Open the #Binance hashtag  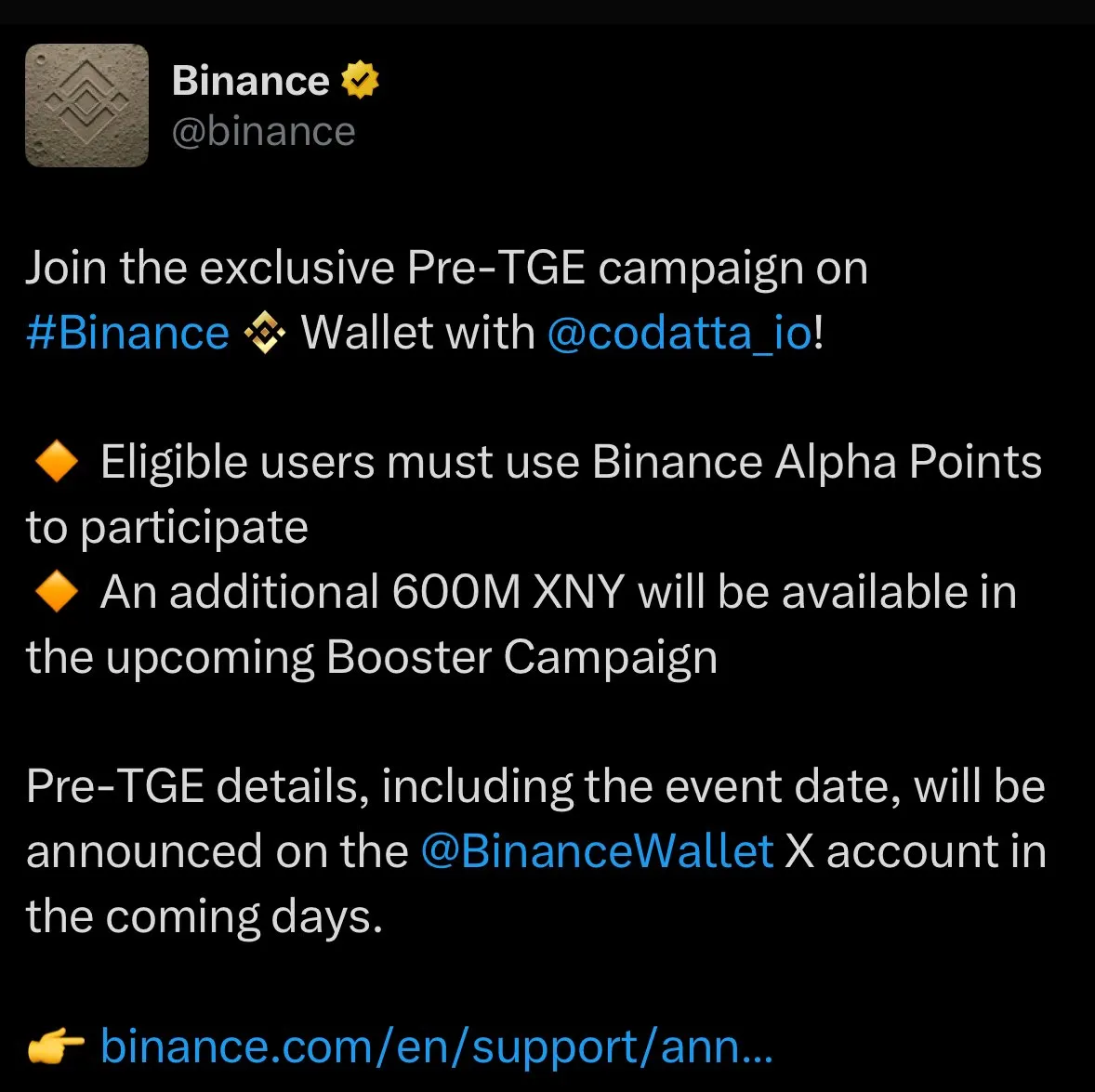pyautogui.click(x=127, y=333)
